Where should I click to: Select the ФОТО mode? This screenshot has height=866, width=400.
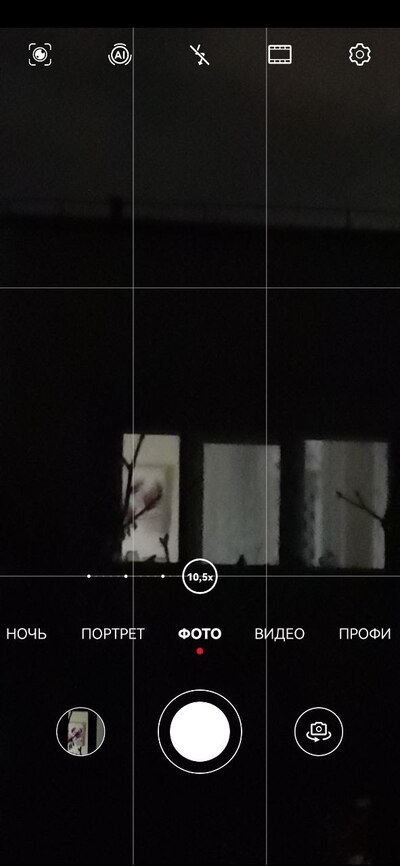click(199, 633)
